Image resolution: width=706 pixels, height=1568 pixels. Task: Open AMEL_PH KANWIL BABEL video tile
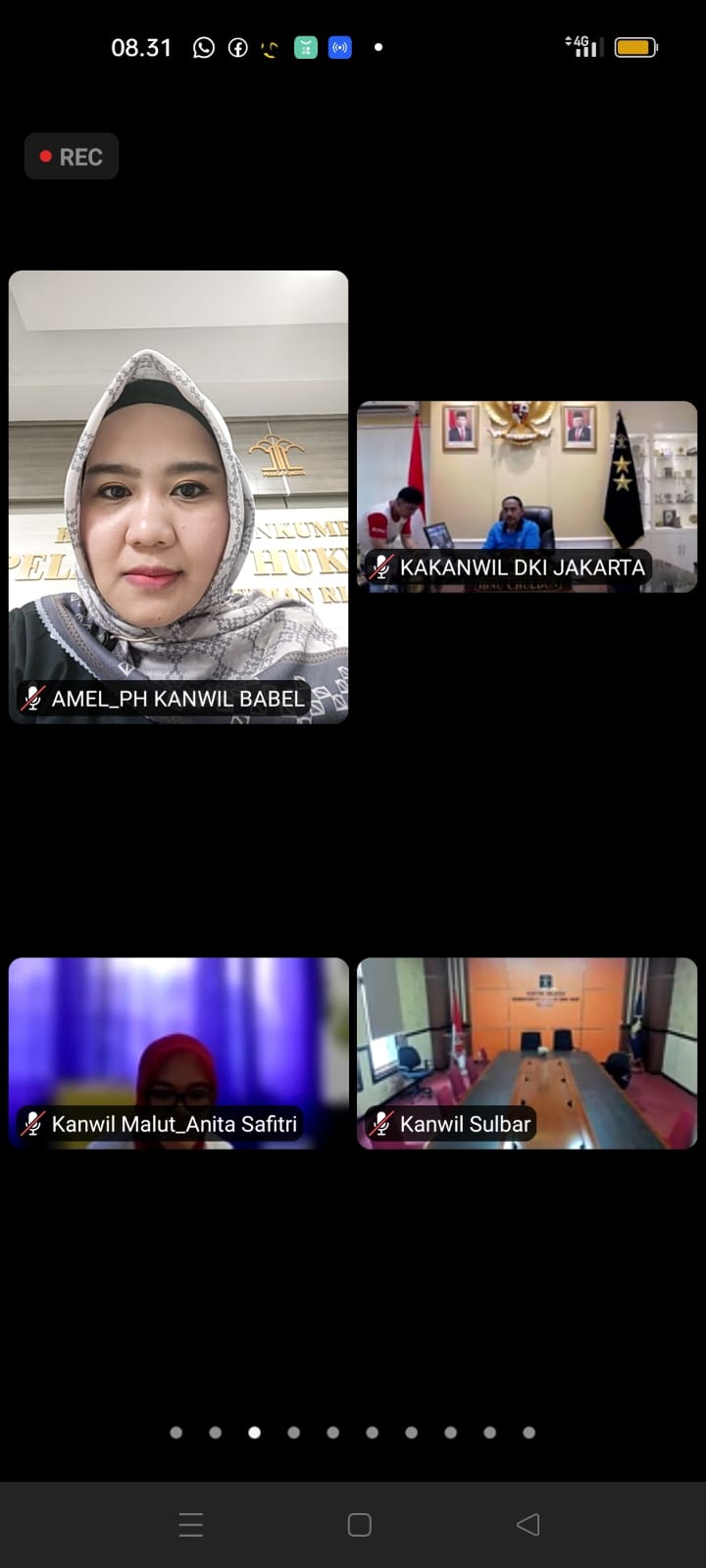click(178, 497)
